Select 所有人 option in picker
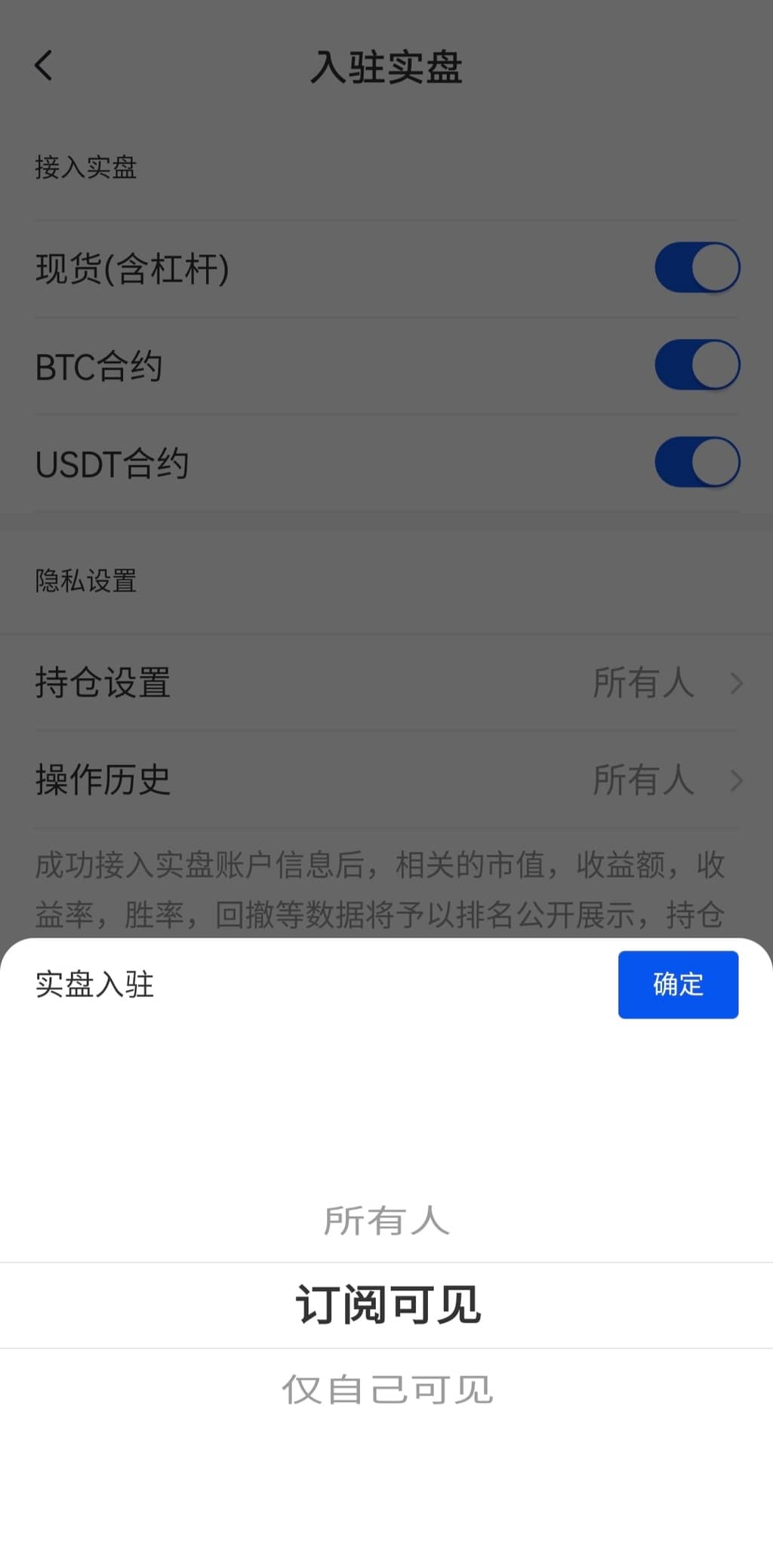This screenshot has width=773, height=1568. 386,1220
